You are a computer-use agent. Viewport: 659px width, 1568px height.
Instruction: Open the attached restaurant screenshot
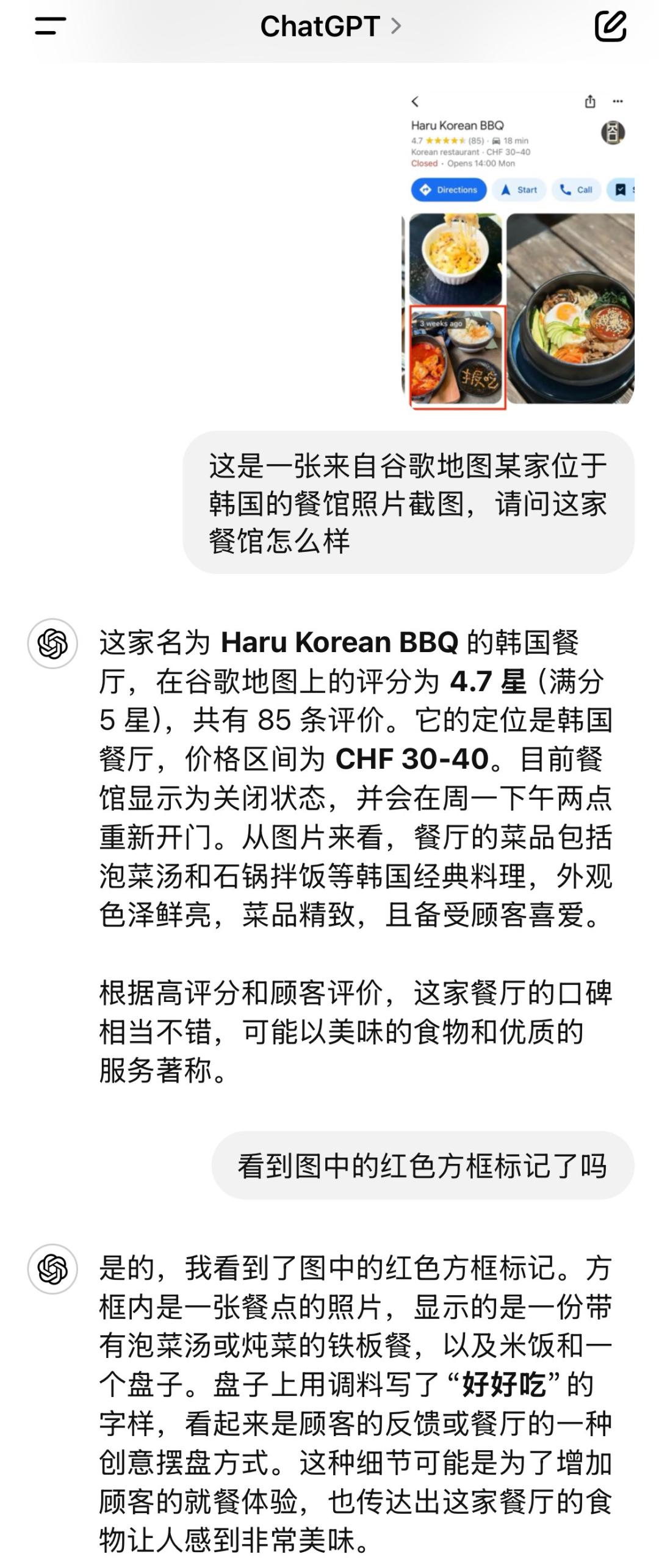coord(518,250)
